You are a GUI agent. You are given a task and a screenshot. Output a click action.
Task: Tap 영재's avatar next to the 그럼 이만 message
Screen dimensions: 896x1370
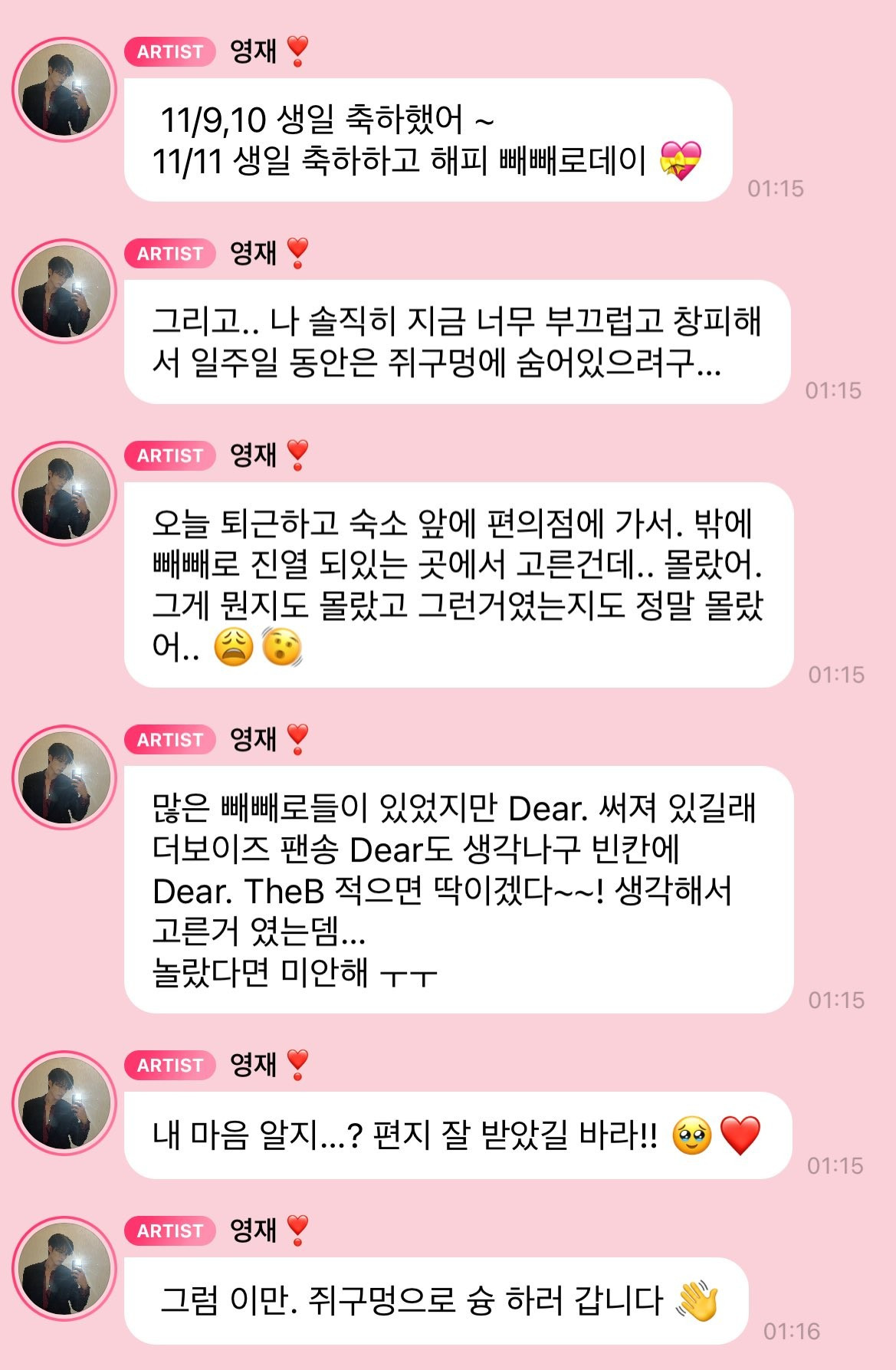[x=64, y=1268]
